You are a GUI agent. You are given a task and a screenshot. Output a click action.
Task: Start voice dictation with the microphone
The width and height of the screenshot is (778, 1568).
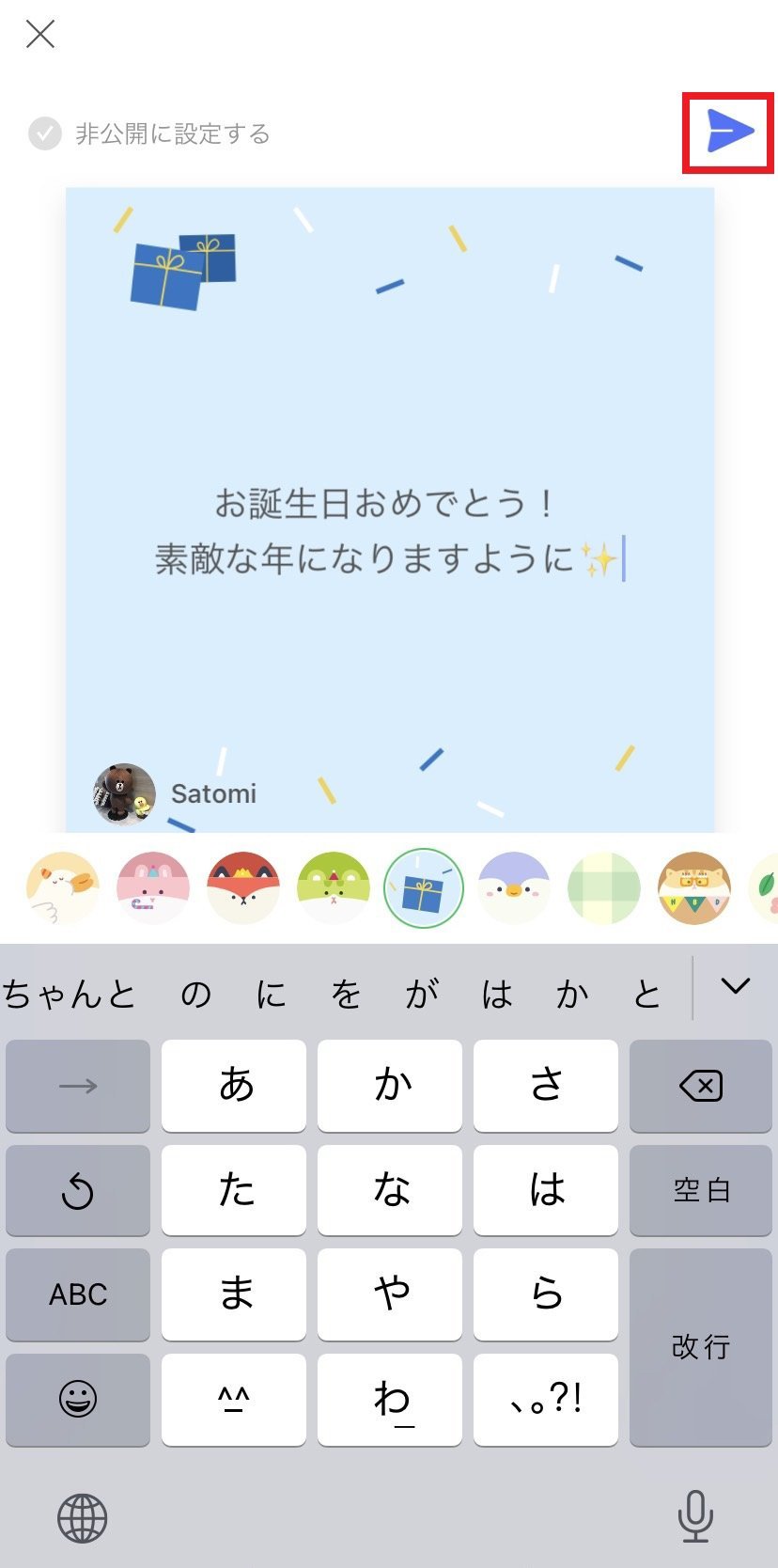point(695,1515)
